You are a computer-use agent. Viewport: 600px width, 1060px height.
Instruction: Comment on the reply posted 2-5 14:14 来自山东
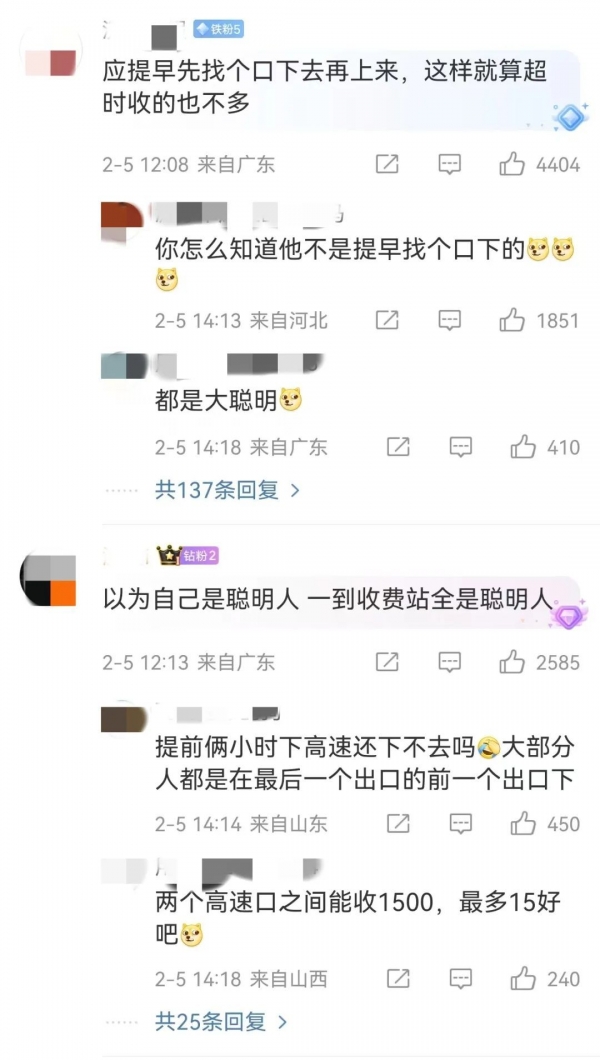tap(461, 823)
